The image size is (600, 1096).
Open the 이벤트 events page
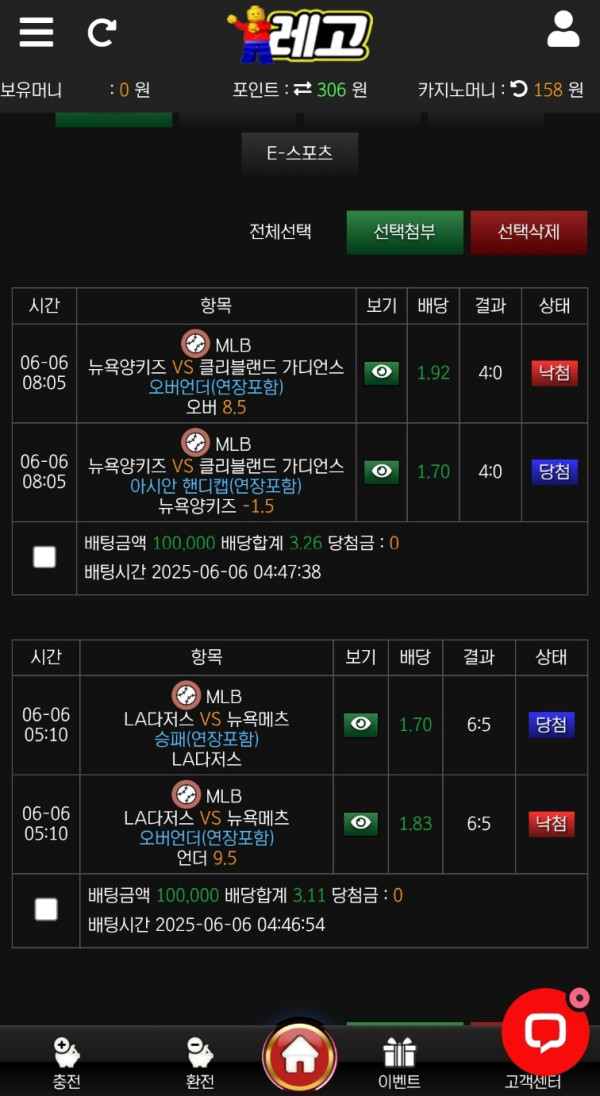point(399,1062)
